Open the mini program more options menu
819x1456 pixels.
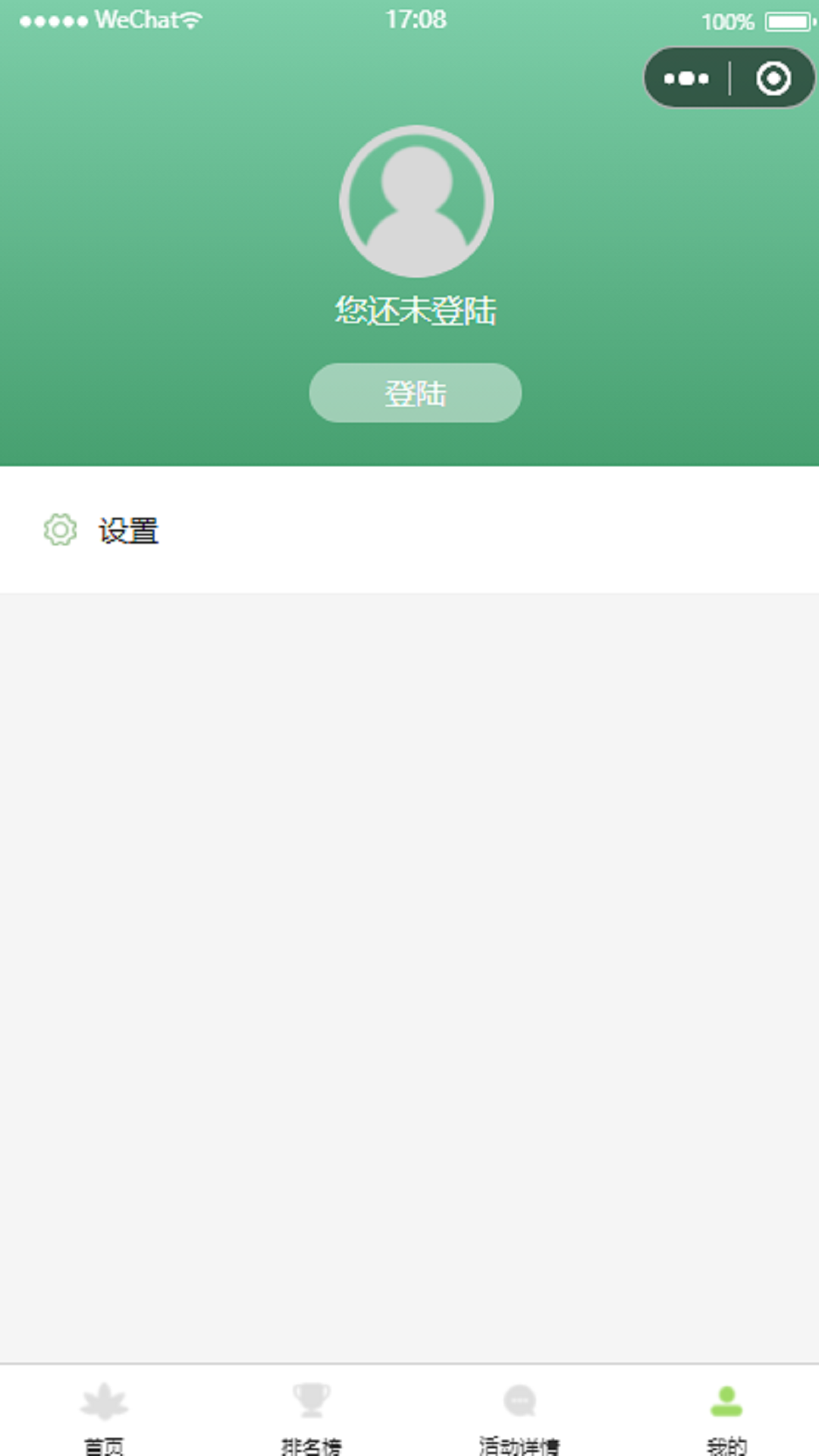(686, 78)
